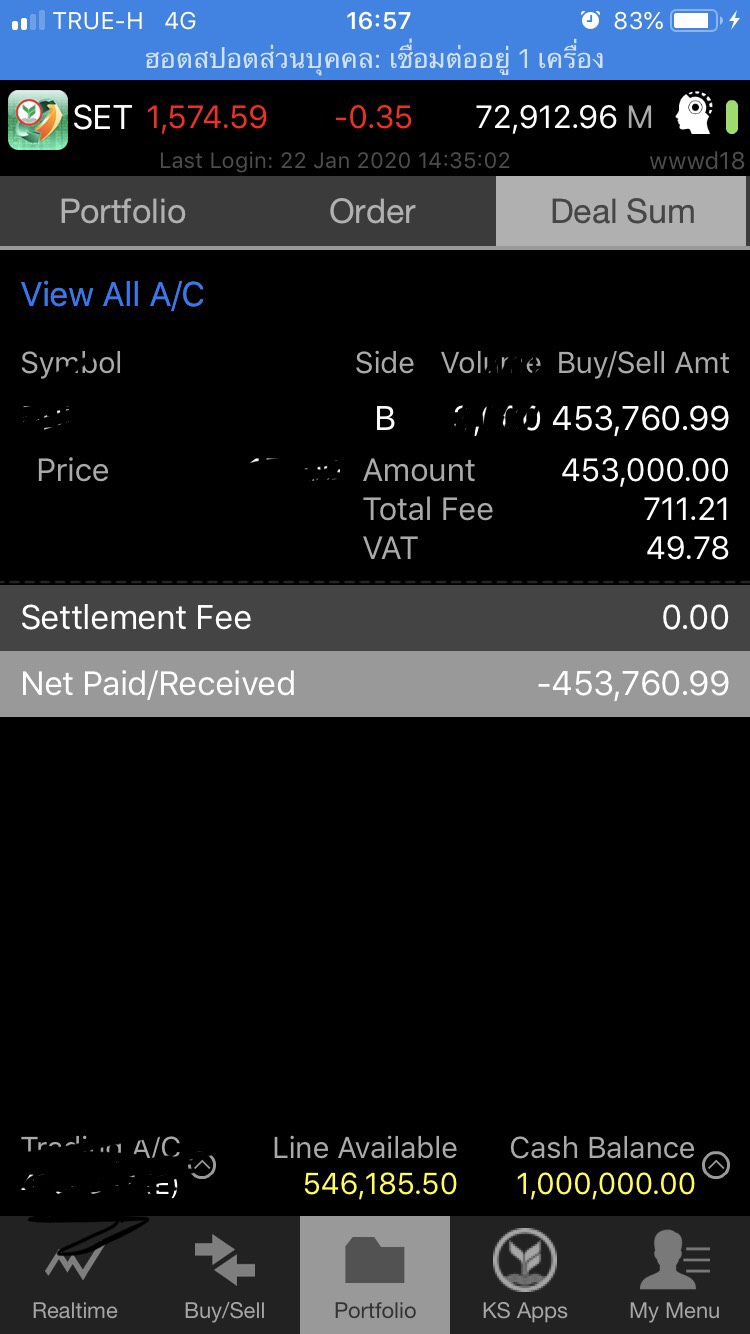This screenshot has width=750, height=1334.
Task: Tap the View All A/C link
Action: 113,295
